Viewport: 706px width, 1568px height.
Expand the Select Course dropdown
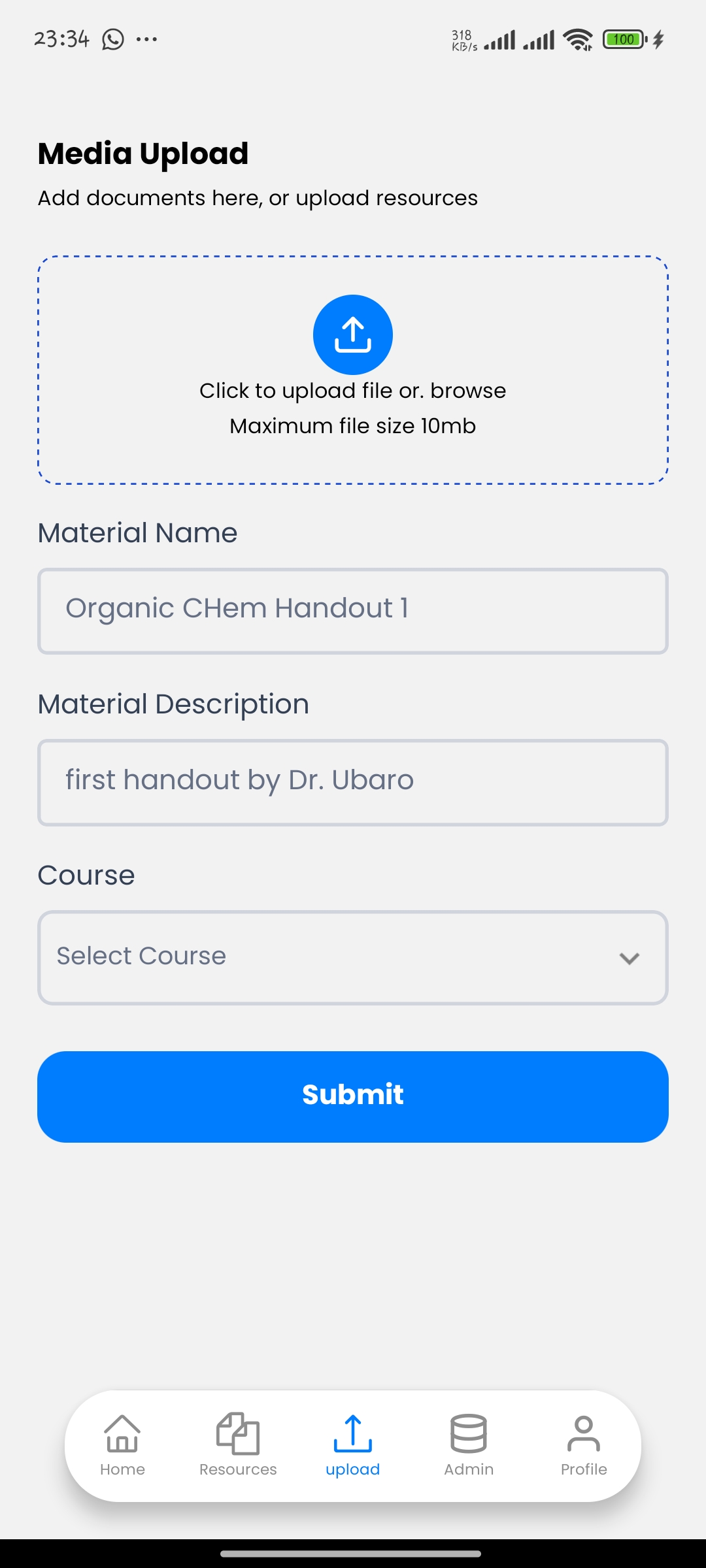[353, 957]
